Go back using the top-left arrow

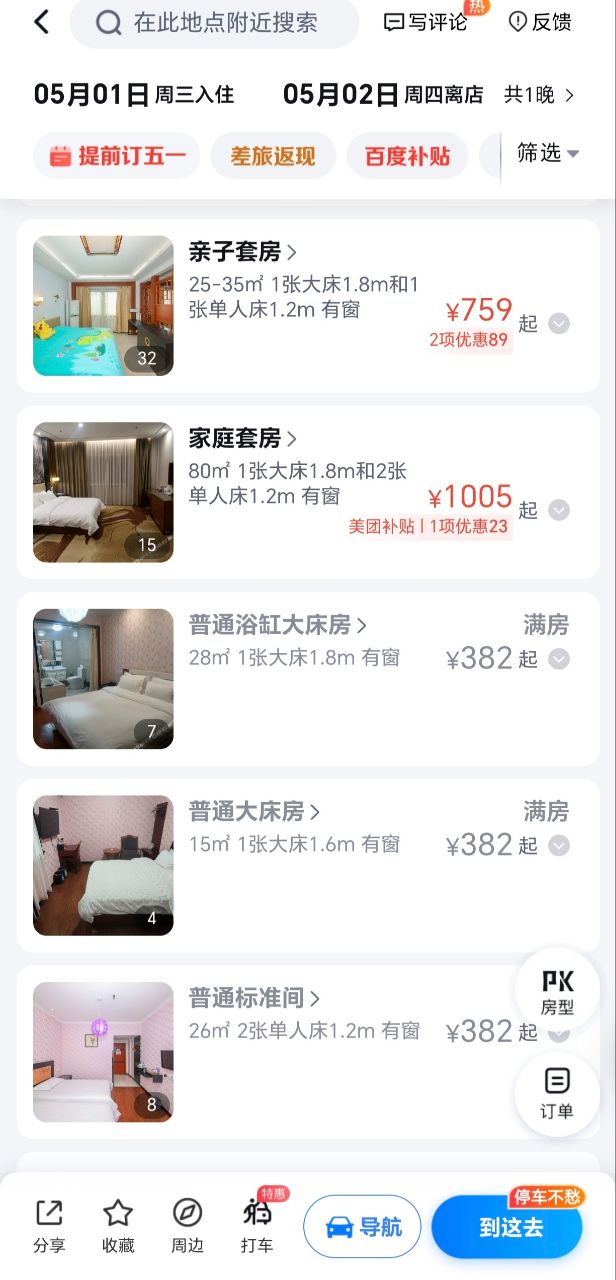coord(41,22)
